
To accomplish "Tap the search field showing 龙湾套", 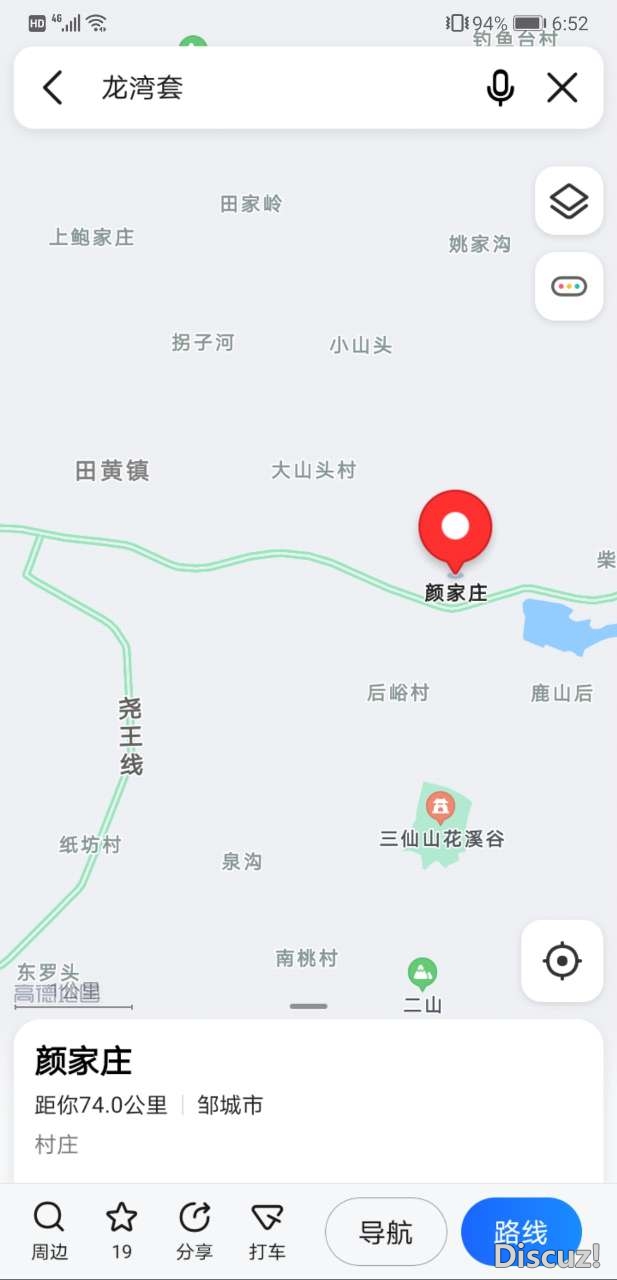I will [280, 88].
